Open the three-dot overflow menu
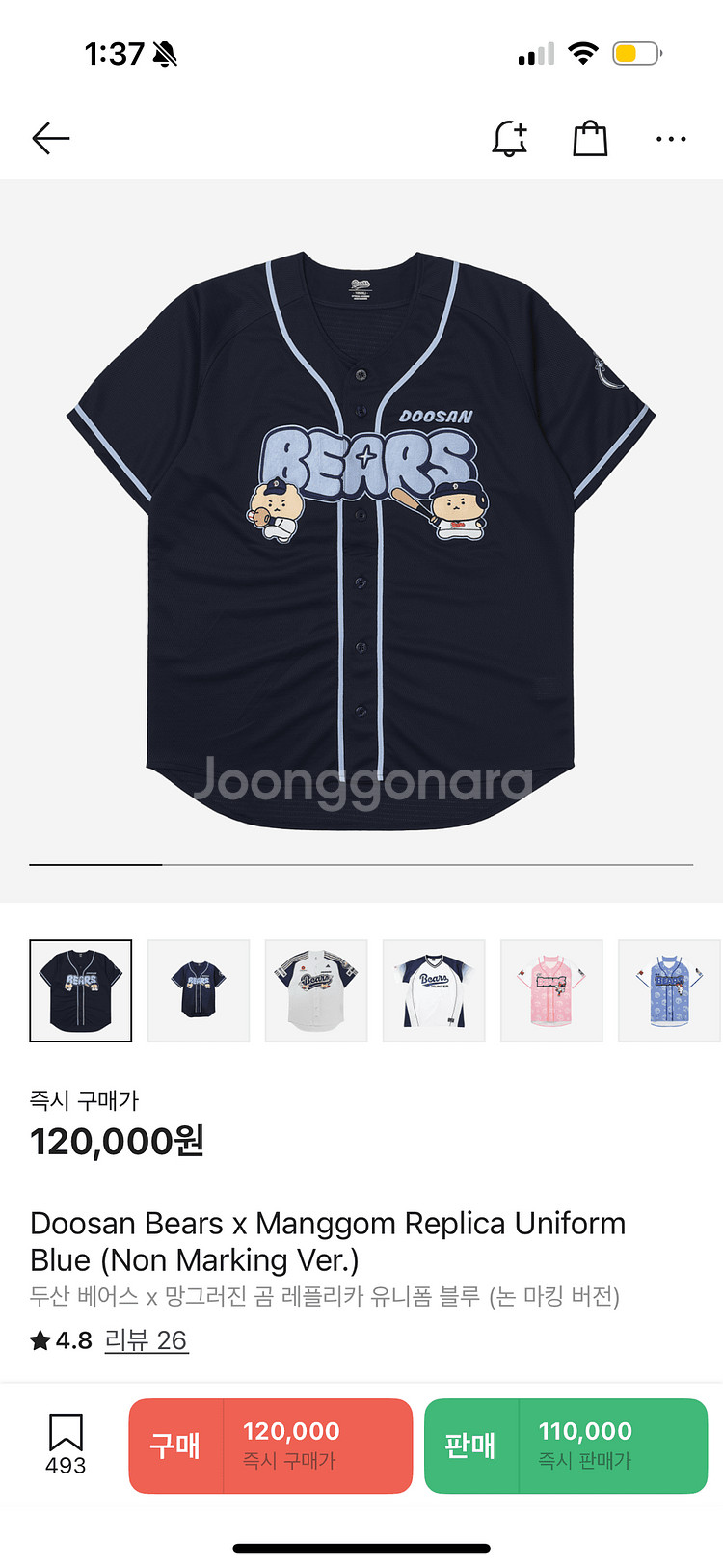723x1568 pixels. (x=671, y=139)
